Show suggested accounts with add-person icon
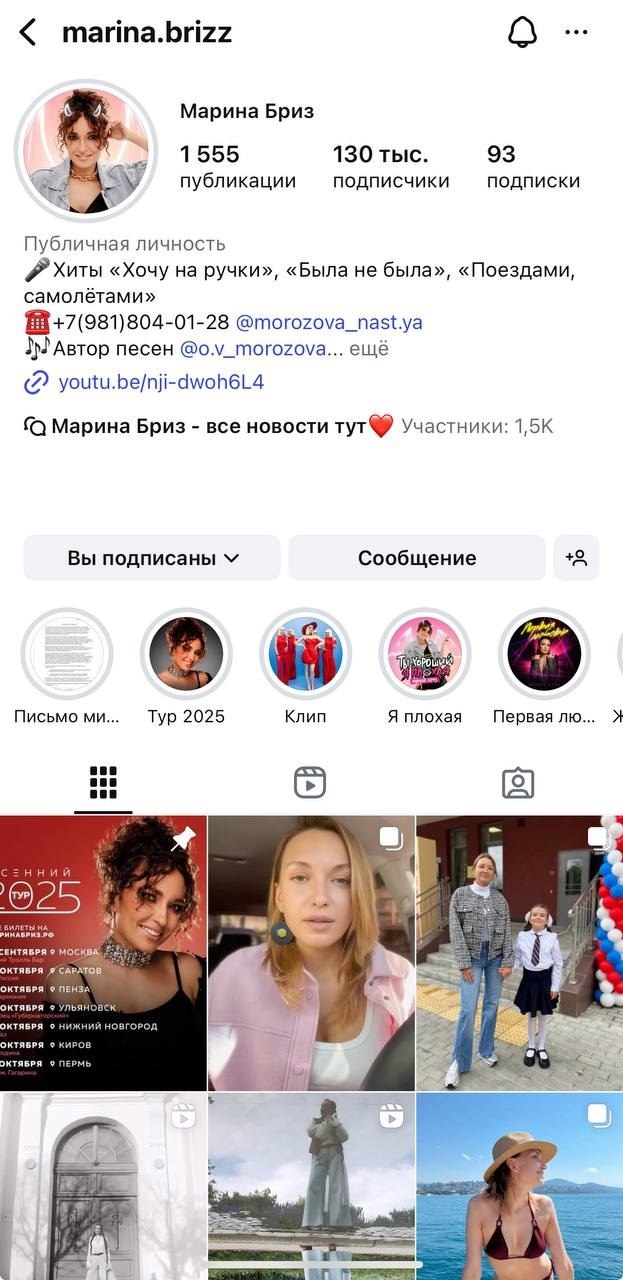 576,558
